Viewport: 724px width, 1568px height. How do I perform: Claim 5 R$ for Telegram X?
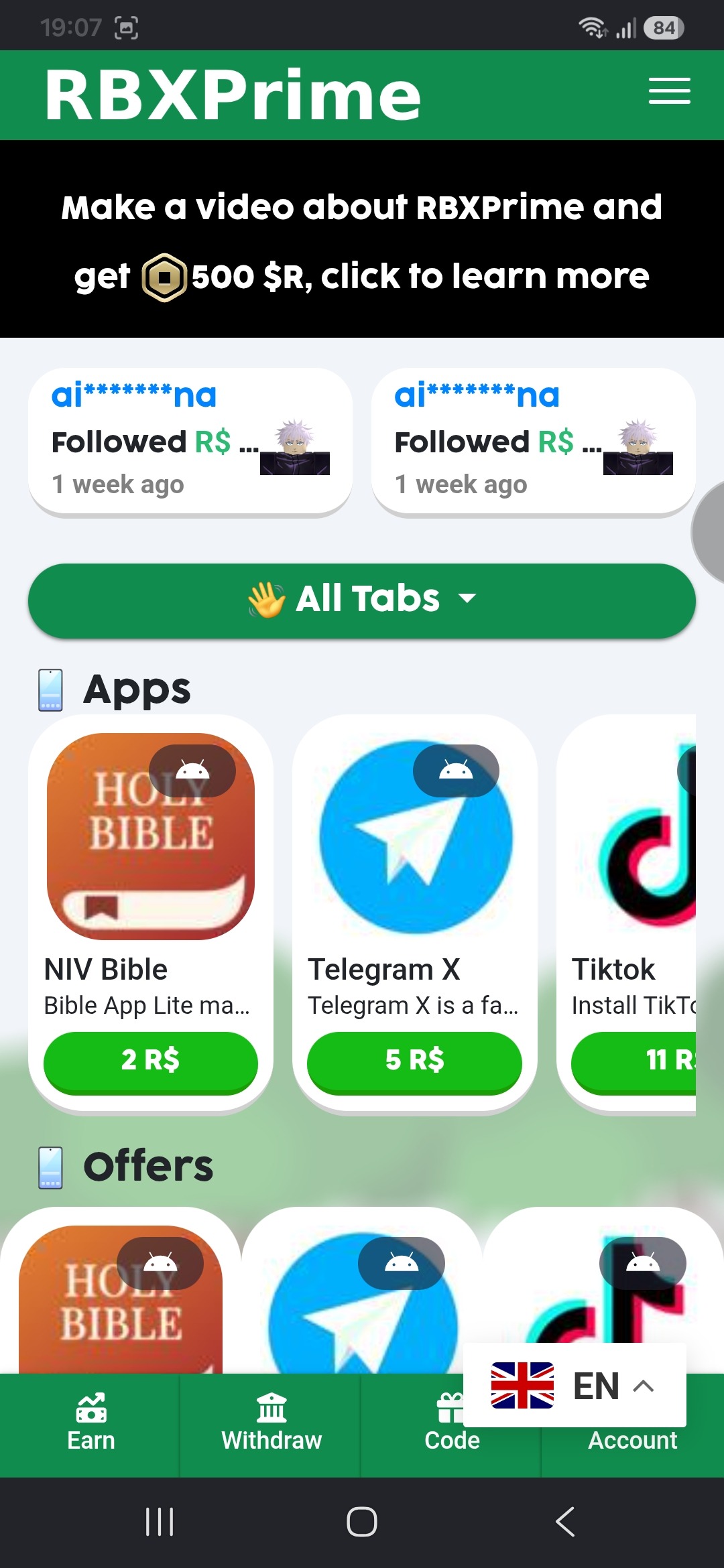click(x=415, y=1061)
